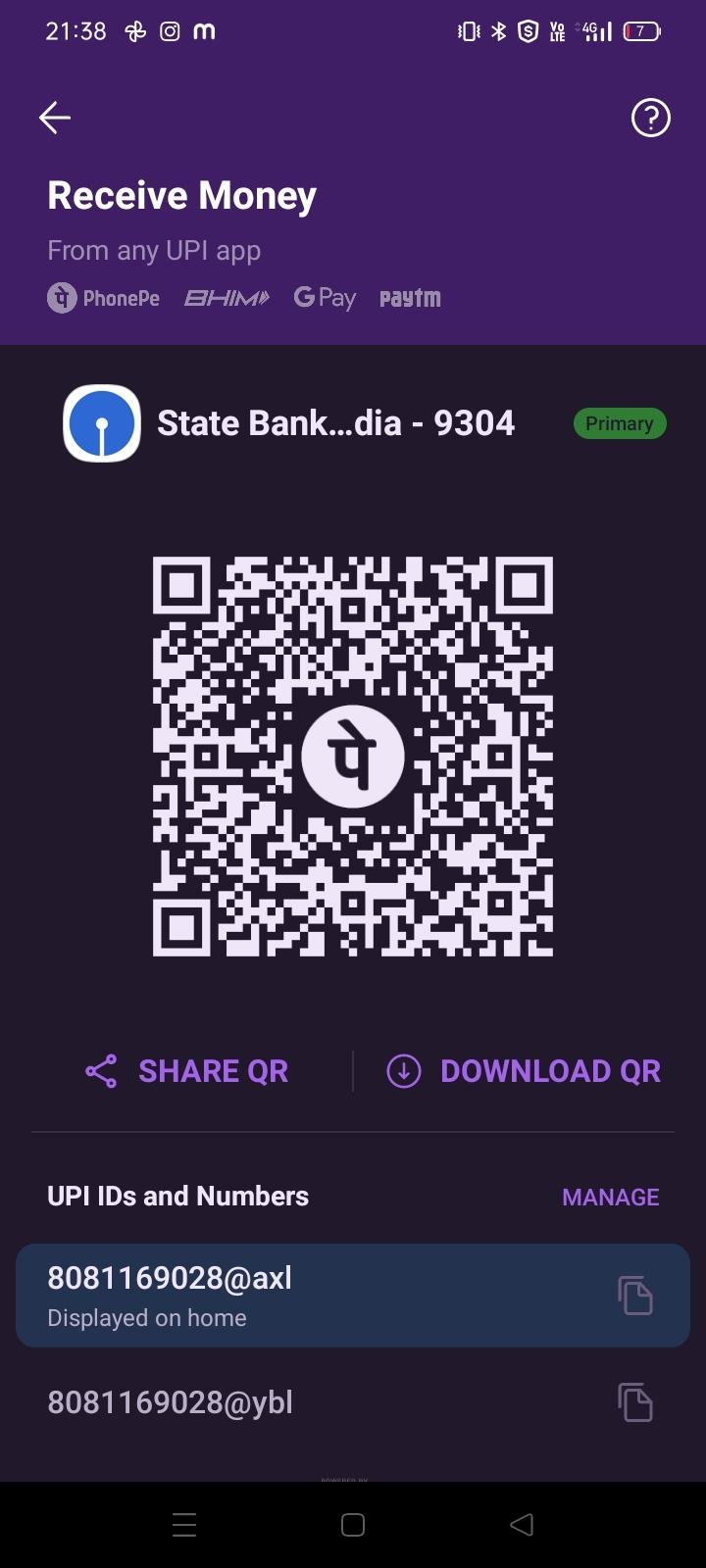Go back using the top arrow
The height and width of the screenshot is (1568, 706).
click(55, 119)
